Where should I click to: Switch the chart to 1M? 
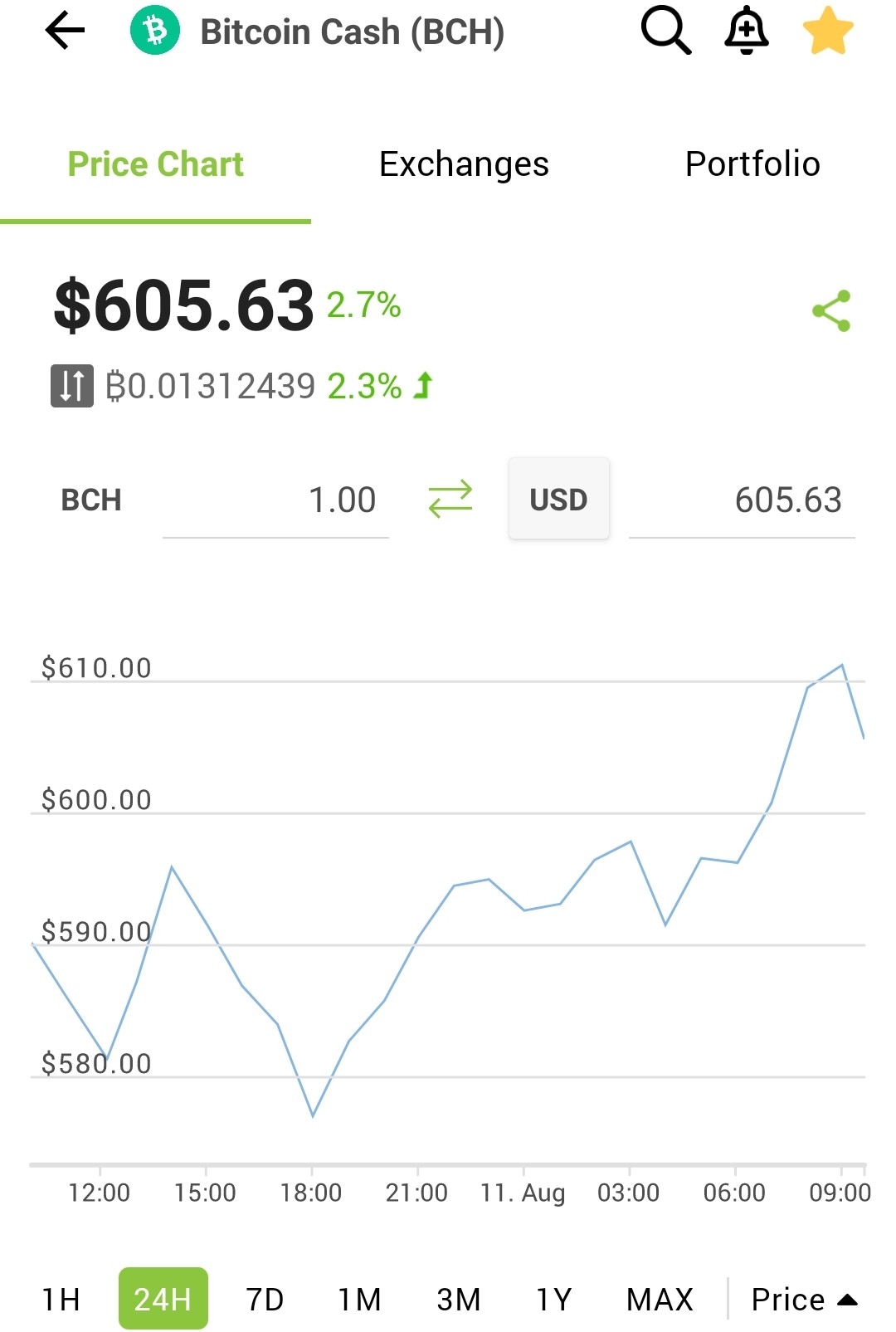(359, 1299)
